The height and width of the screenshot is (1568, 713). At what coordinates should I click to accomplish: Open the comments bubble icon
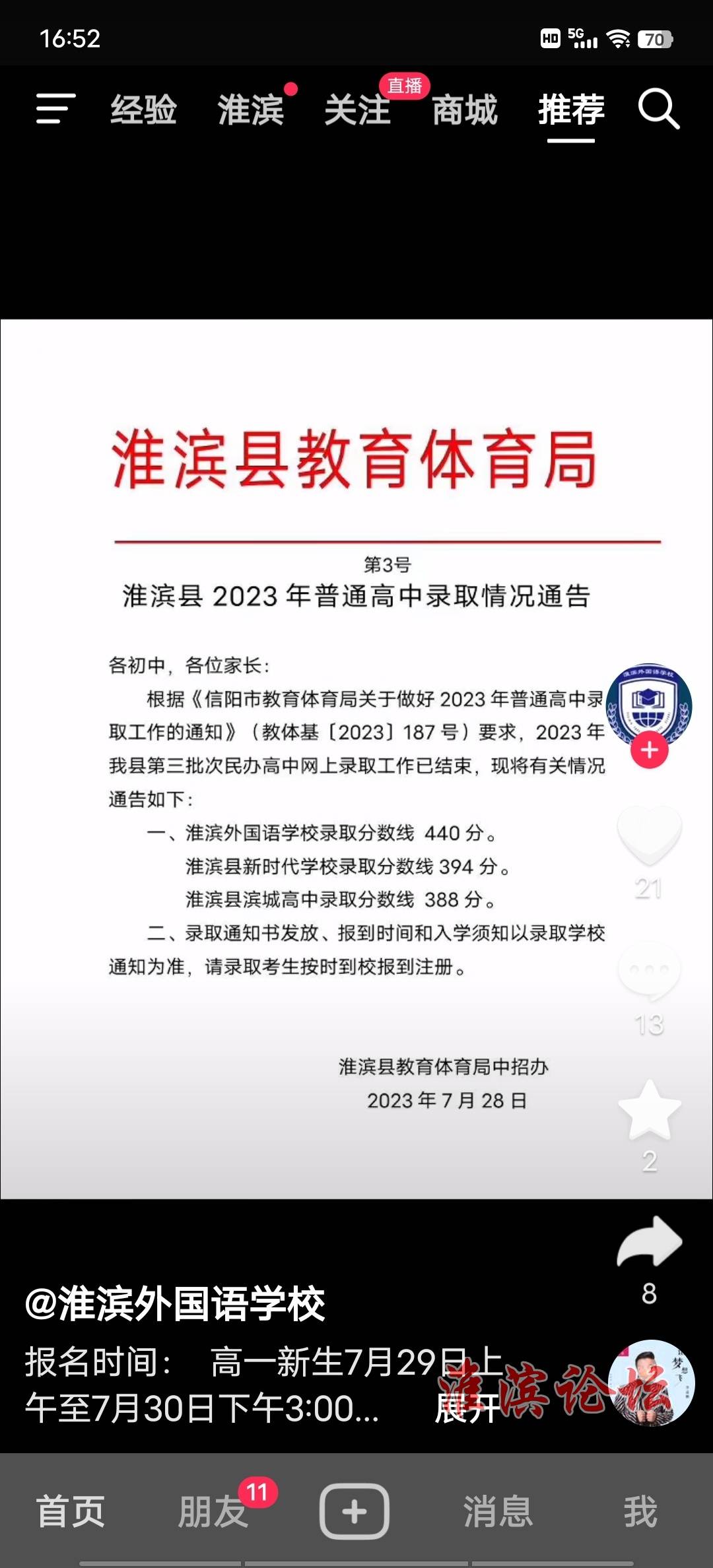649,970
